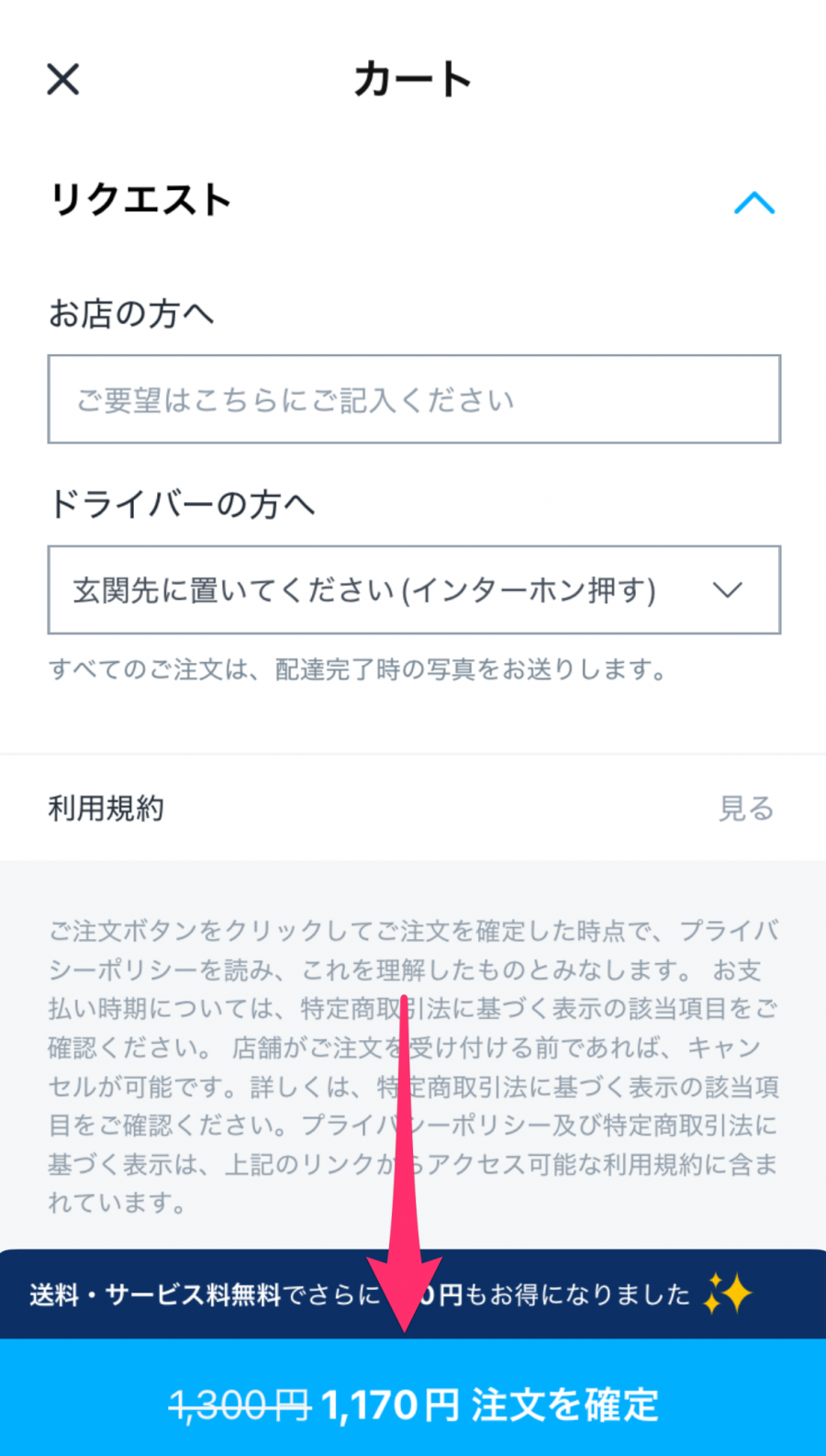Close the cart screen
826x1456 pixels.
62,79
